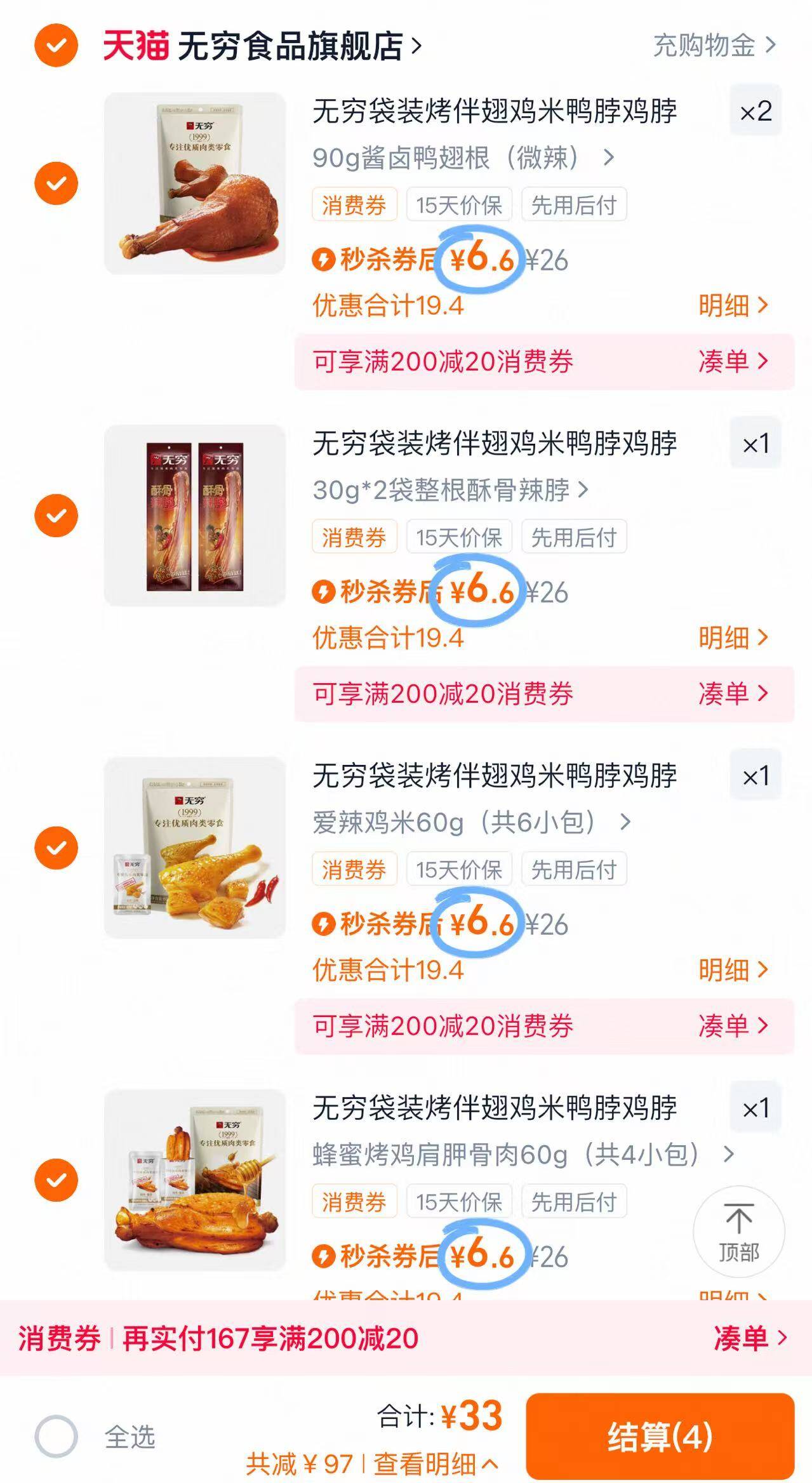
Task: Click the lightning seckill icon on first product
Action: (324, 258)
